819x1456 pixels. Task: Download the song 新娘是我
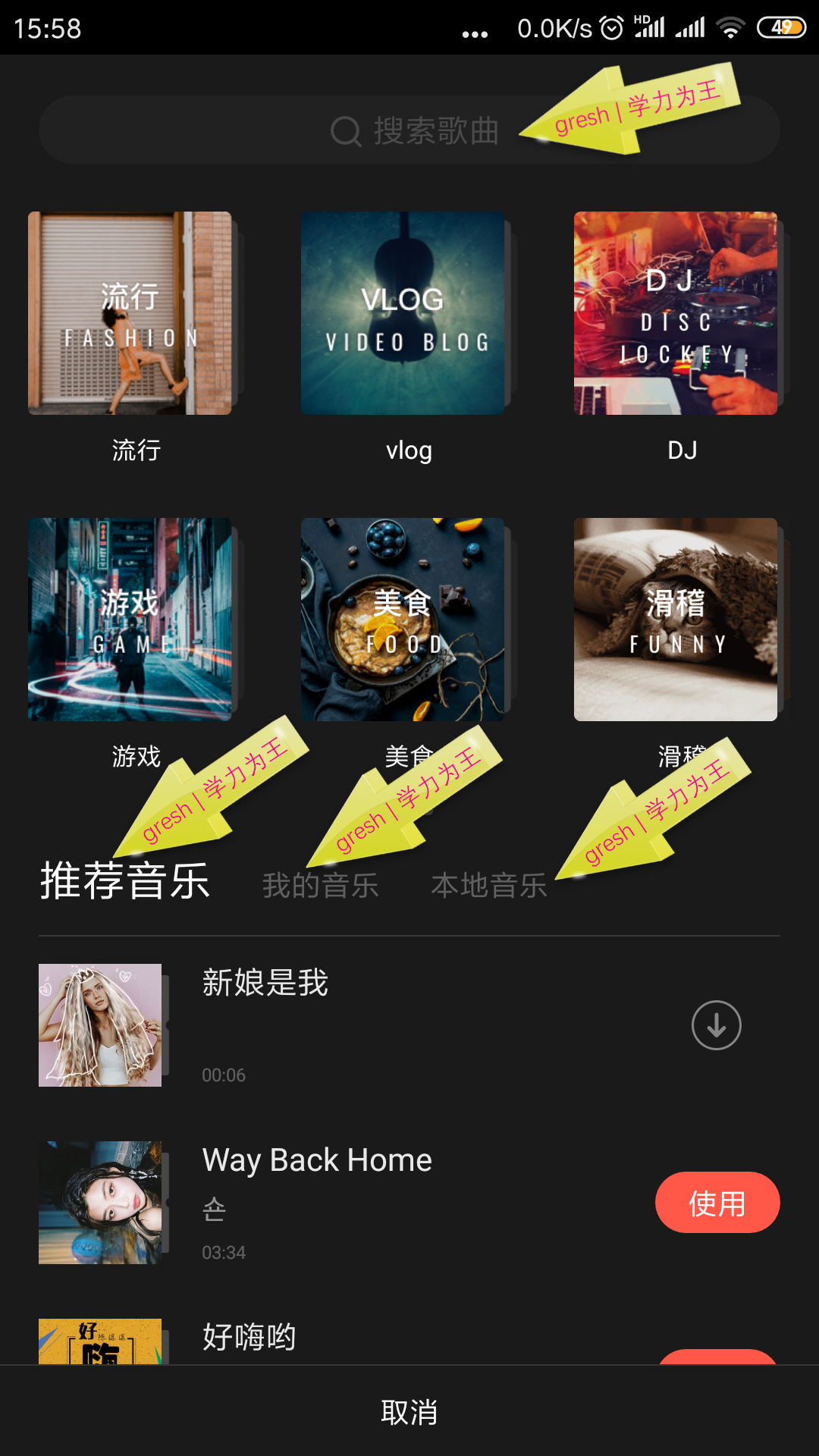click(716, 1025)
